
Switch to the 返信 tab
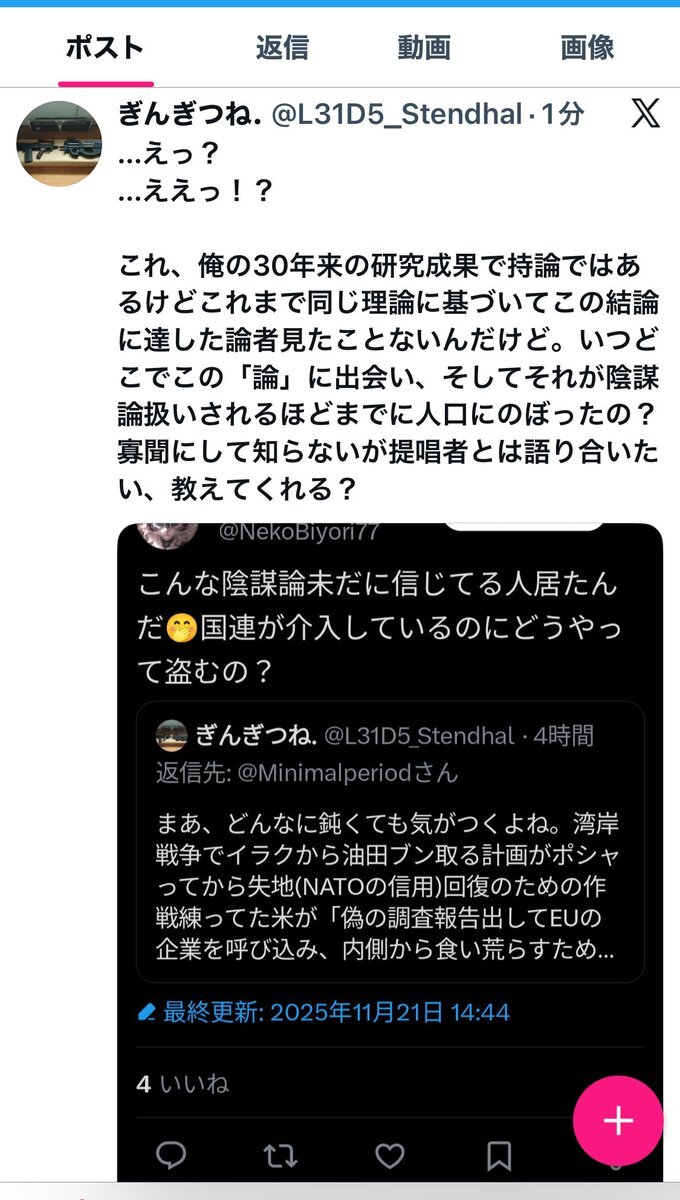click(282, 47)
